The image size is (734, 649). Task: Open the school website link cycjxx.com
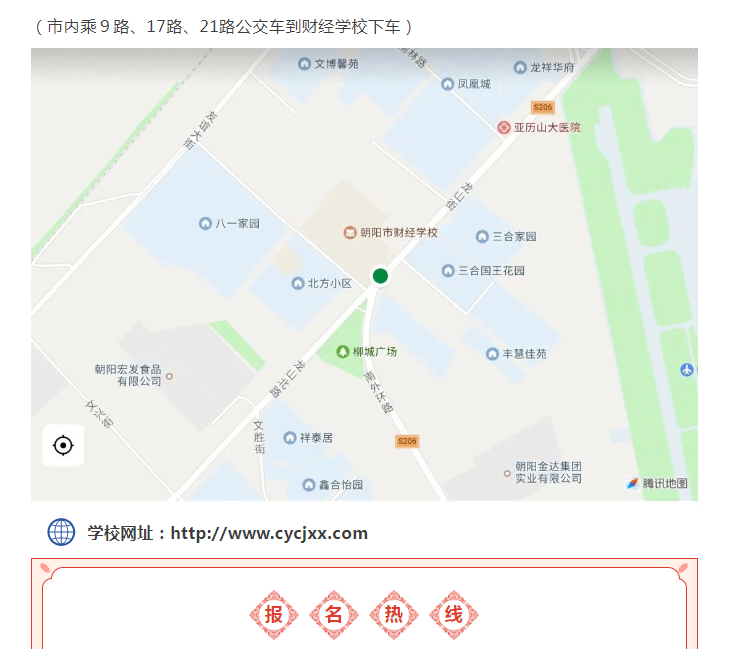269,533
